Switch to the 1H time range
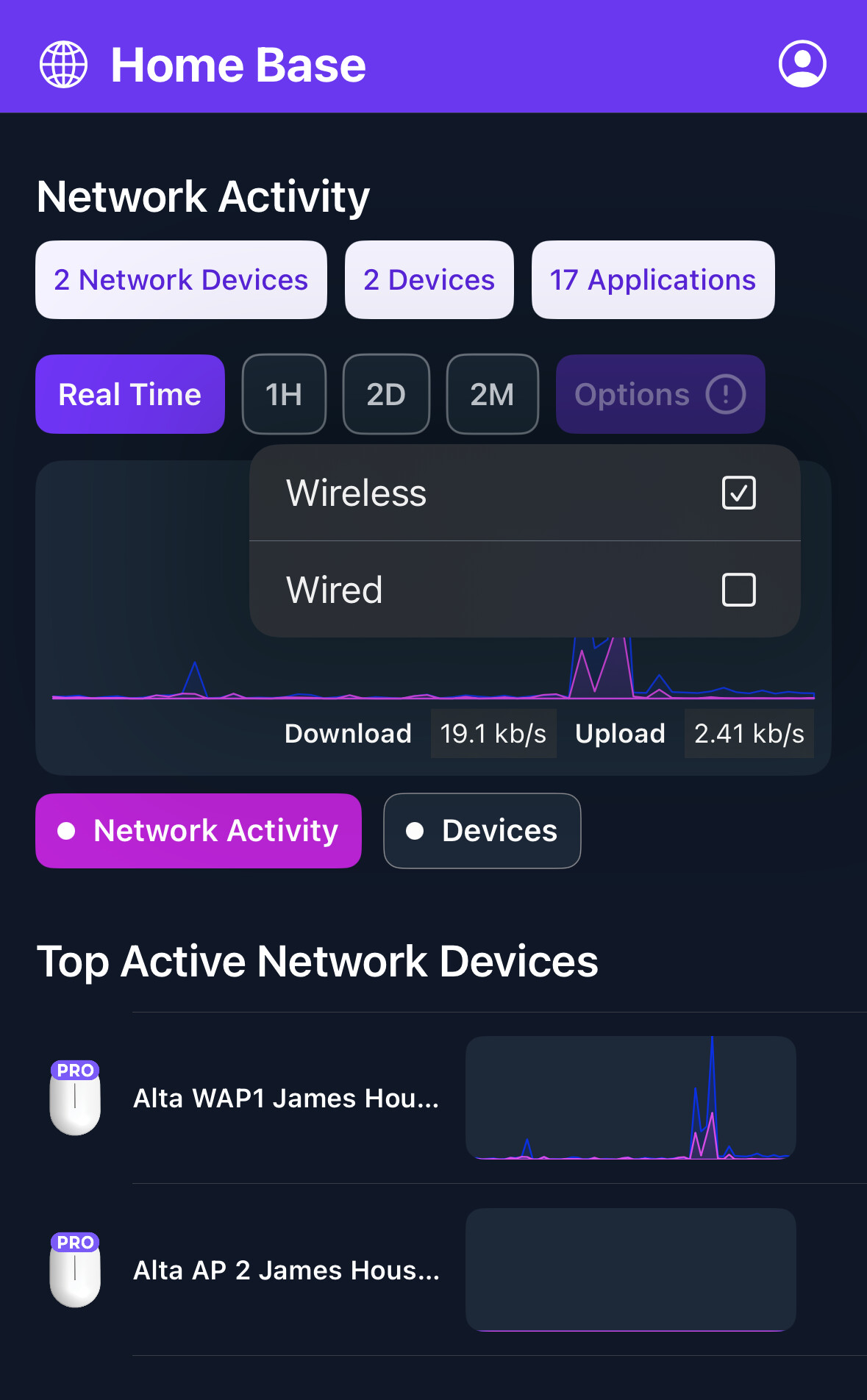The width and height of the screenshot is (867, 1400). tap(284, 395)
